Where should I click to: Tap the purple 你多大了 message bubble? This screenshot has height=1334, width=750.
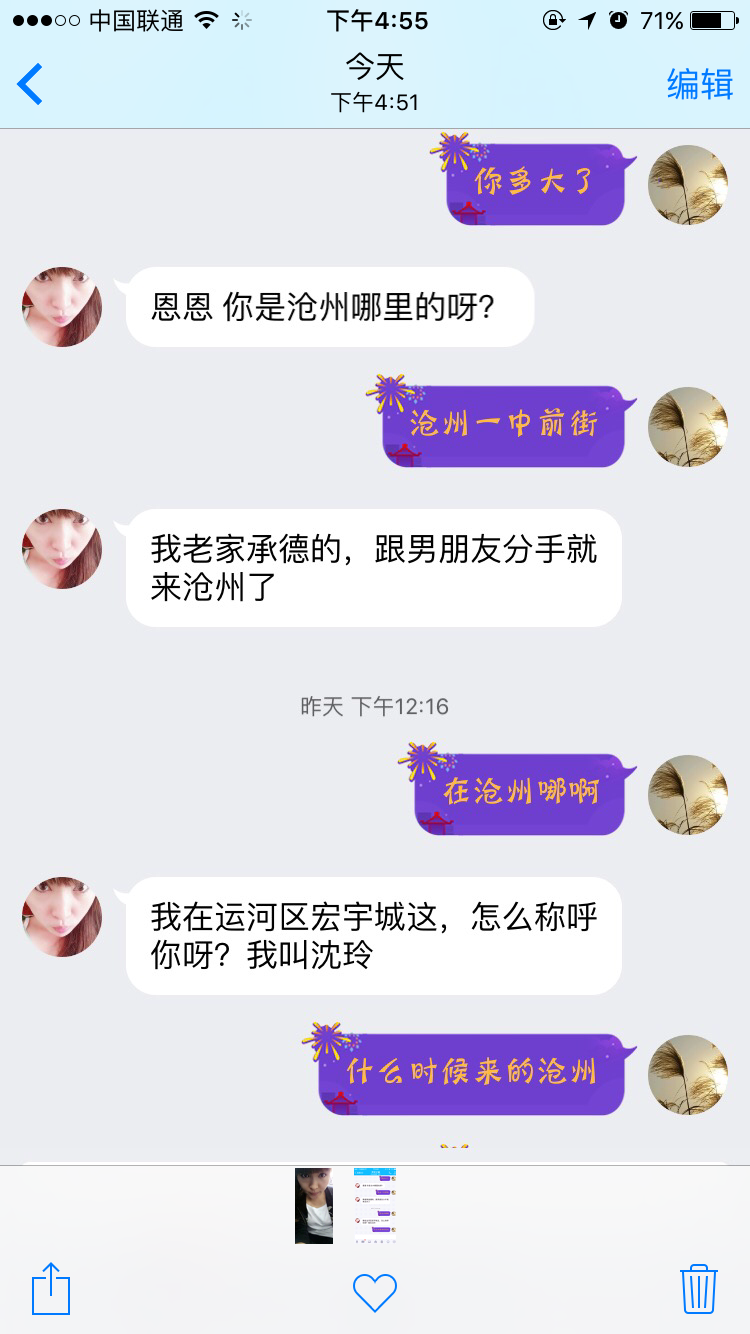535,184
